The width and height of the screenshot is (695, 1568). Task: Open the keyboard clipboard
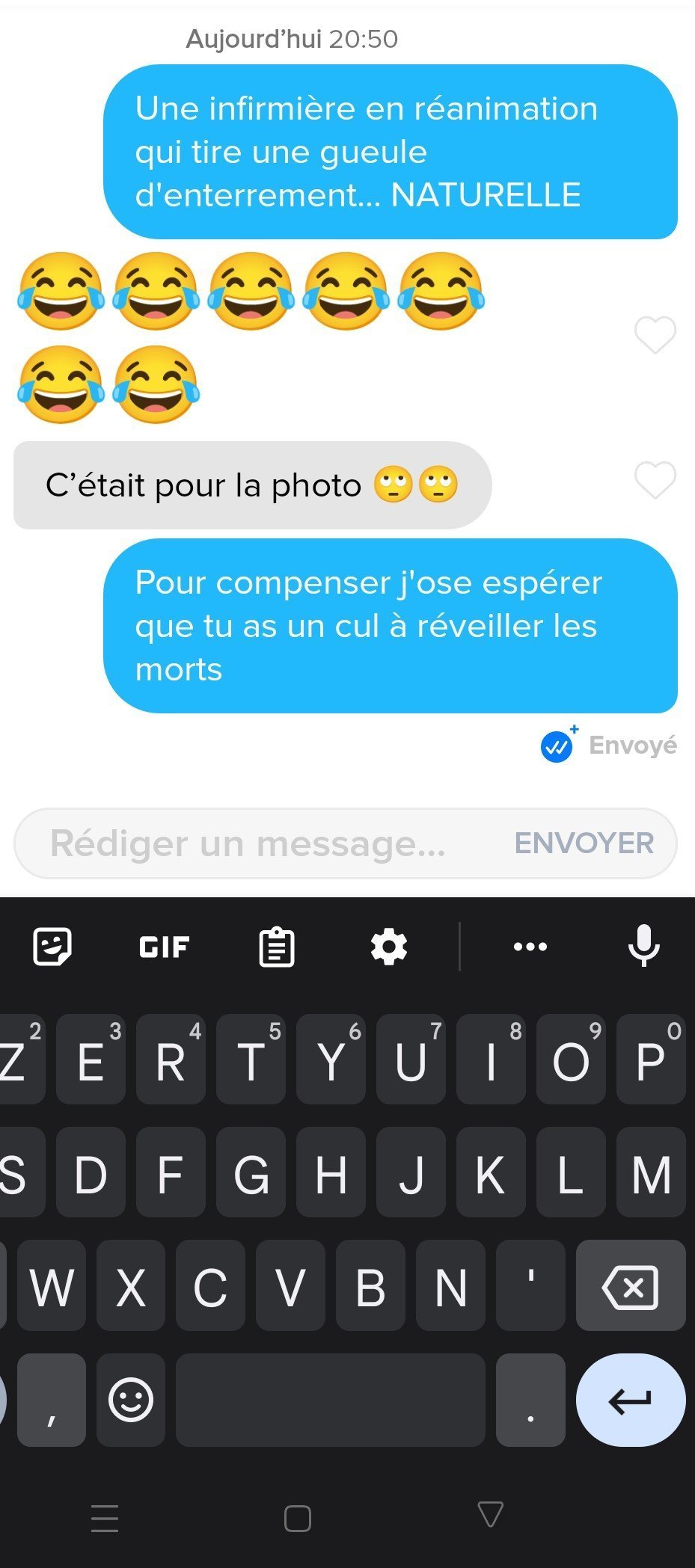276,947
